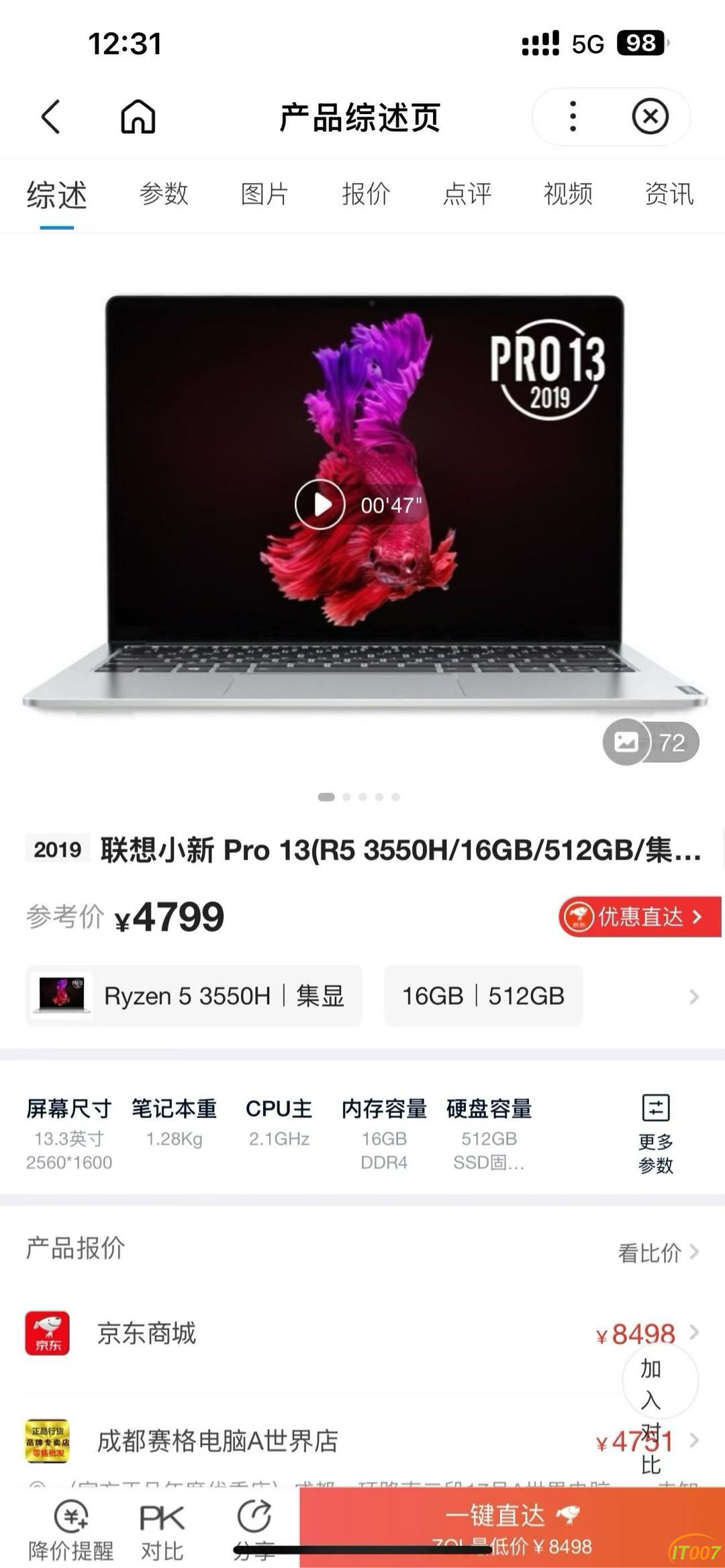Open 更多参数 for full specs

(655, 1134)
